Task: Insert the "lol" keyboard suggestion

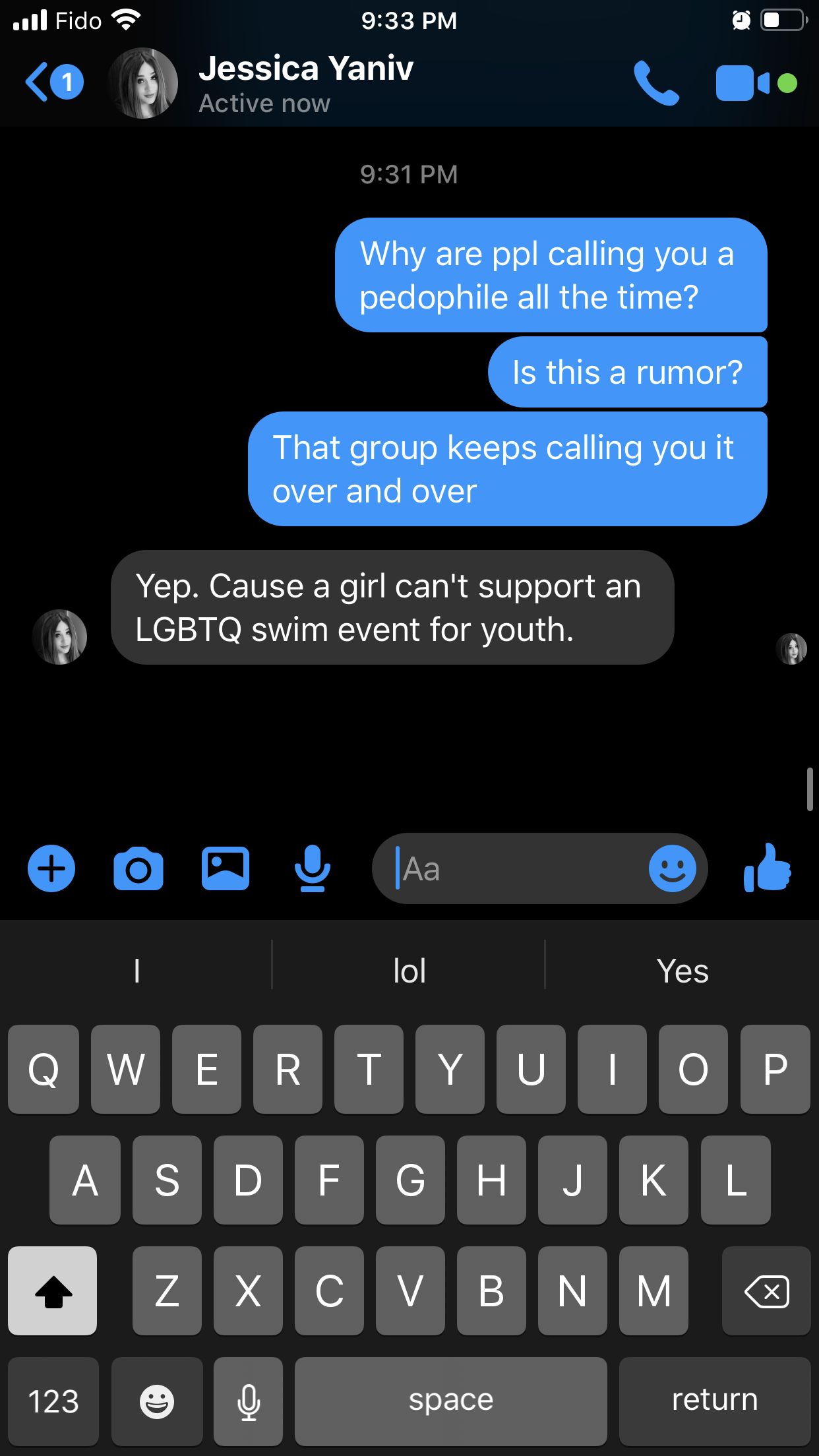Action: click(x=409, y=971)
